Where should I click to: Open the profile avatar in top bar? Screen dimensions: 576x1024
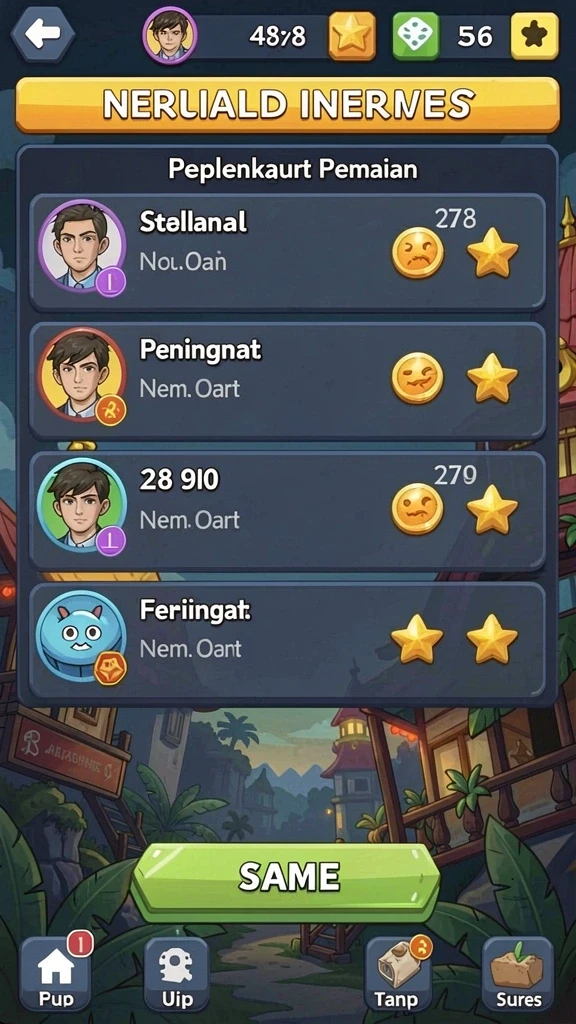click(x=170, y=35)
